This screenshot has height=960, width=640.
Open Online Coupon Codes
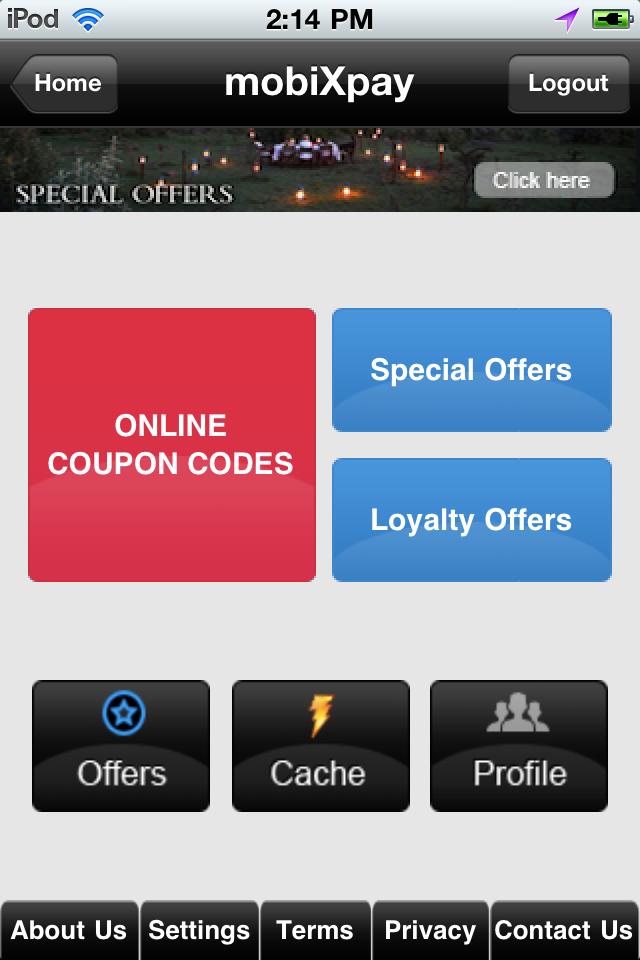click(x=172, y=445)
